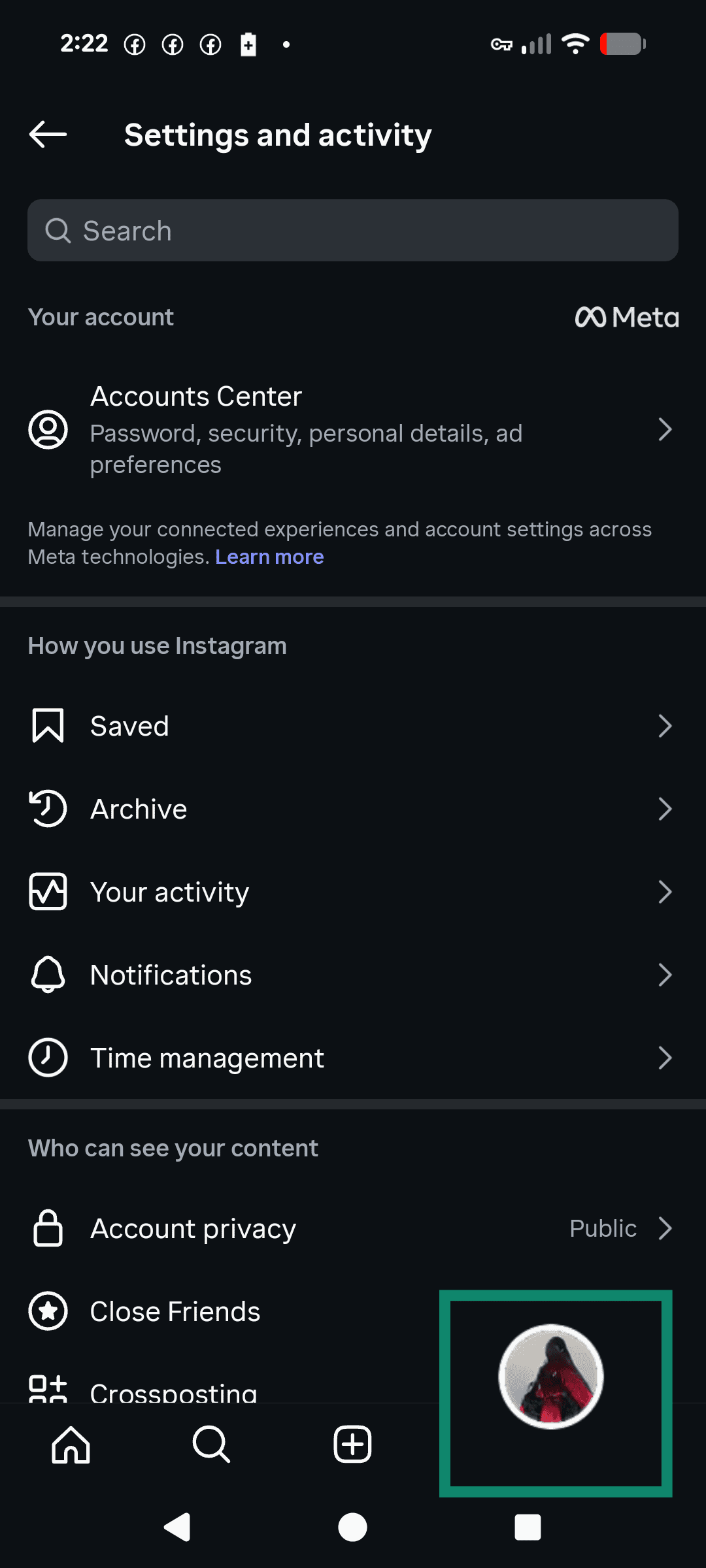This screenshot has height=1568, width=706.
Task: Open the Learn more link
Action: click(269, 557)
